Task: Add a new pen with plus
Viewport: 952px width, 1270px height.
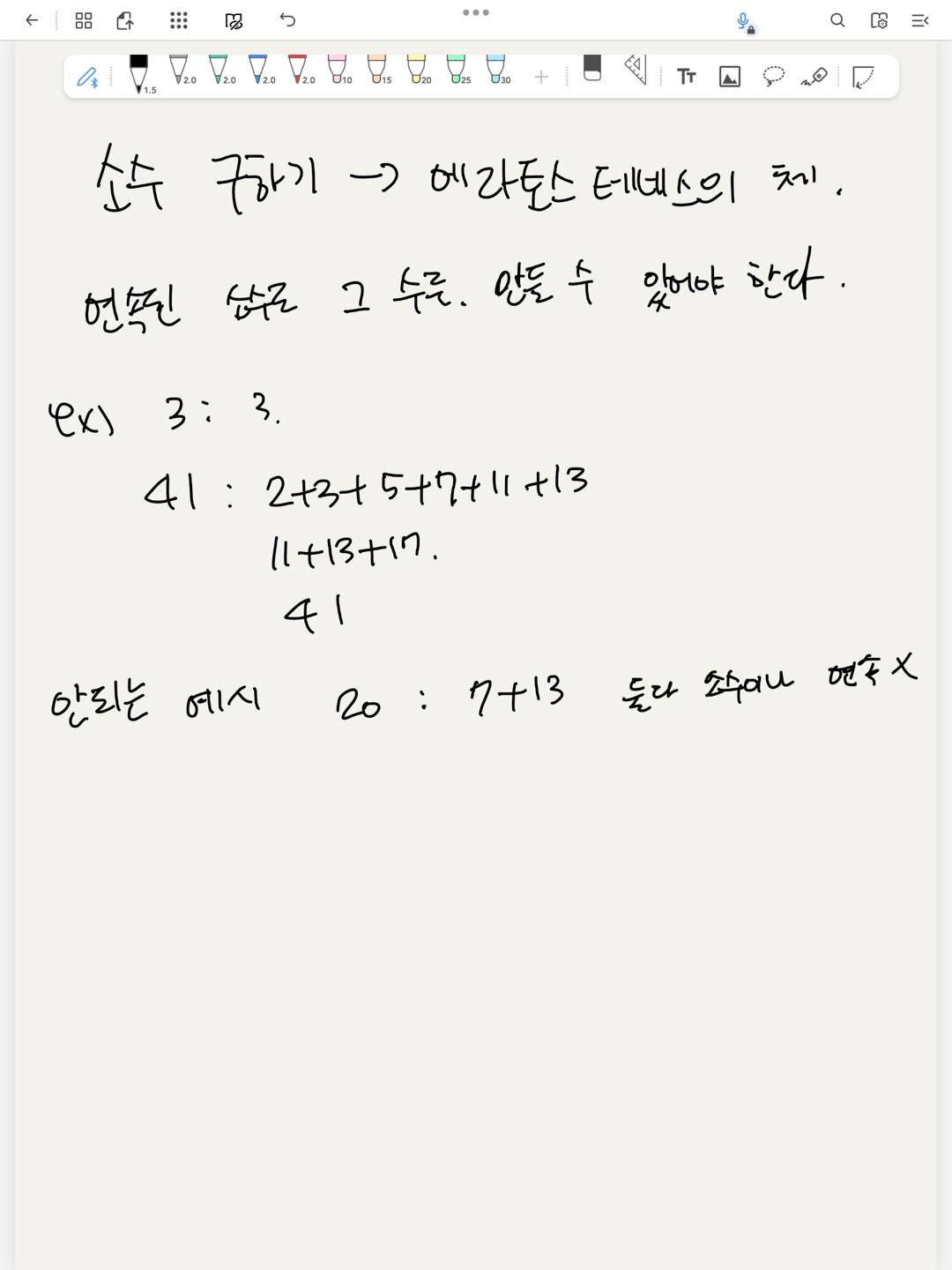Action: pyautogui.click(x=541, y=78)
